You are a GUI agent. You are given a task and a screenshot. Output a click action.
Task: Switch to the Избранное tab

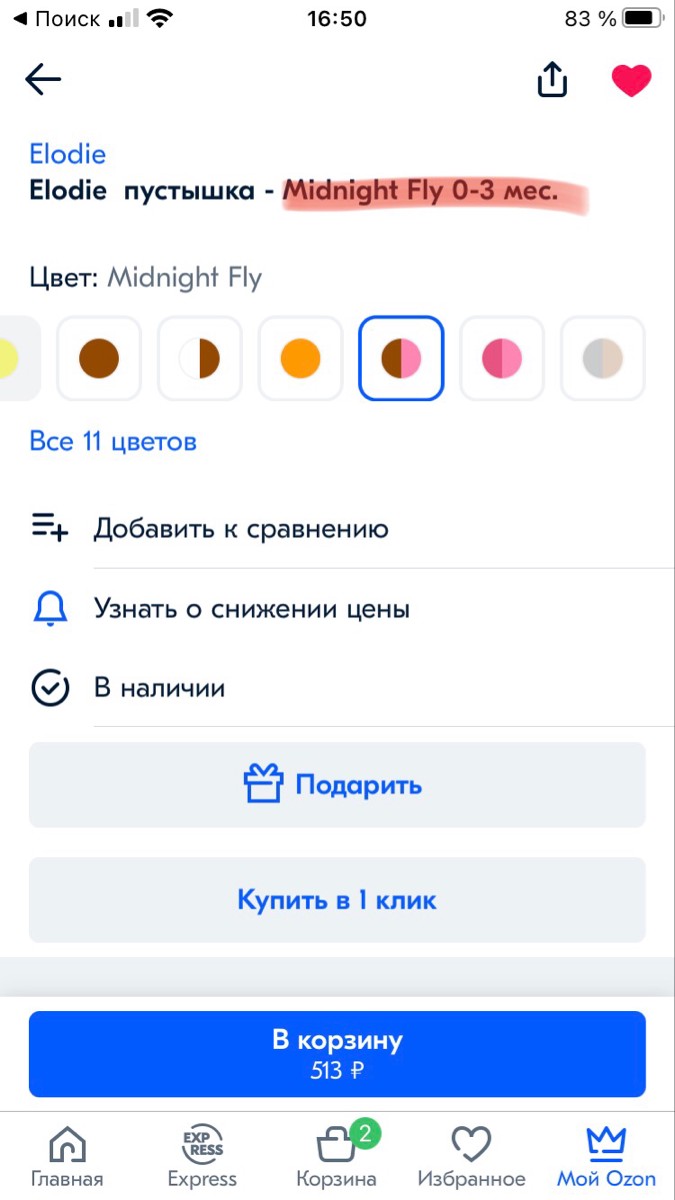tap(471, 1156)
